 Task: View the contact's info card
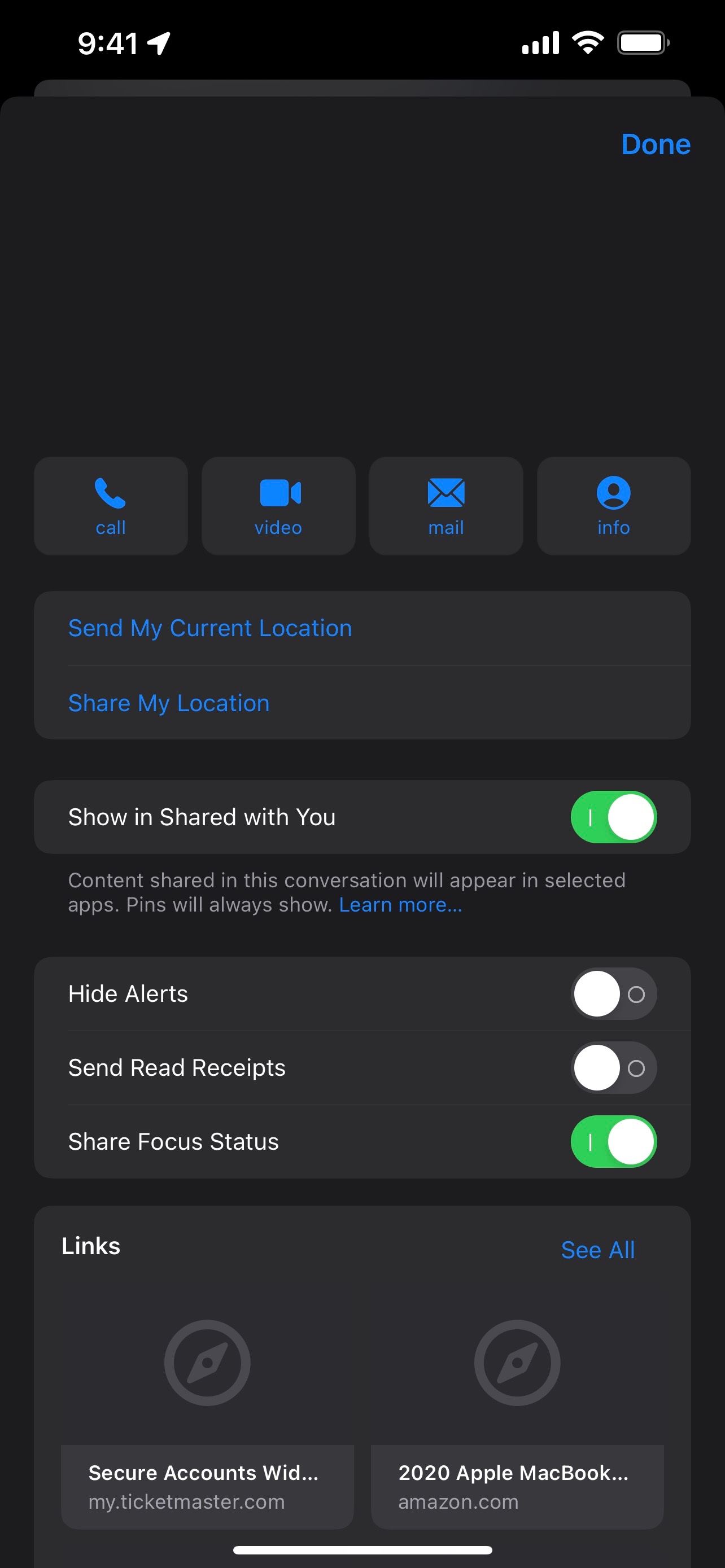pos(613,506)
